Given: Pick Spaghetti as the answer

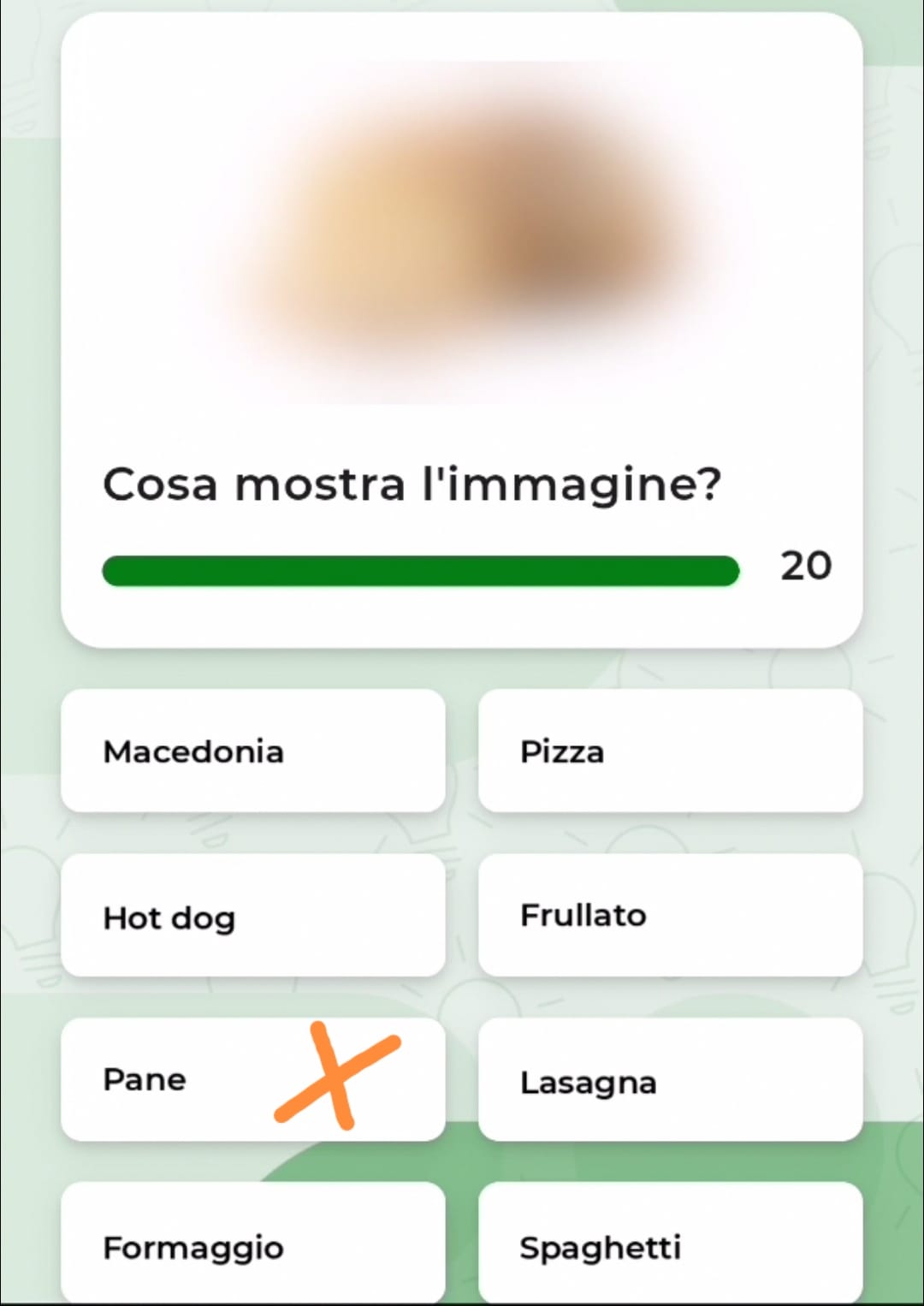Looking at the screenshot, I should [x=670, y=1244].
